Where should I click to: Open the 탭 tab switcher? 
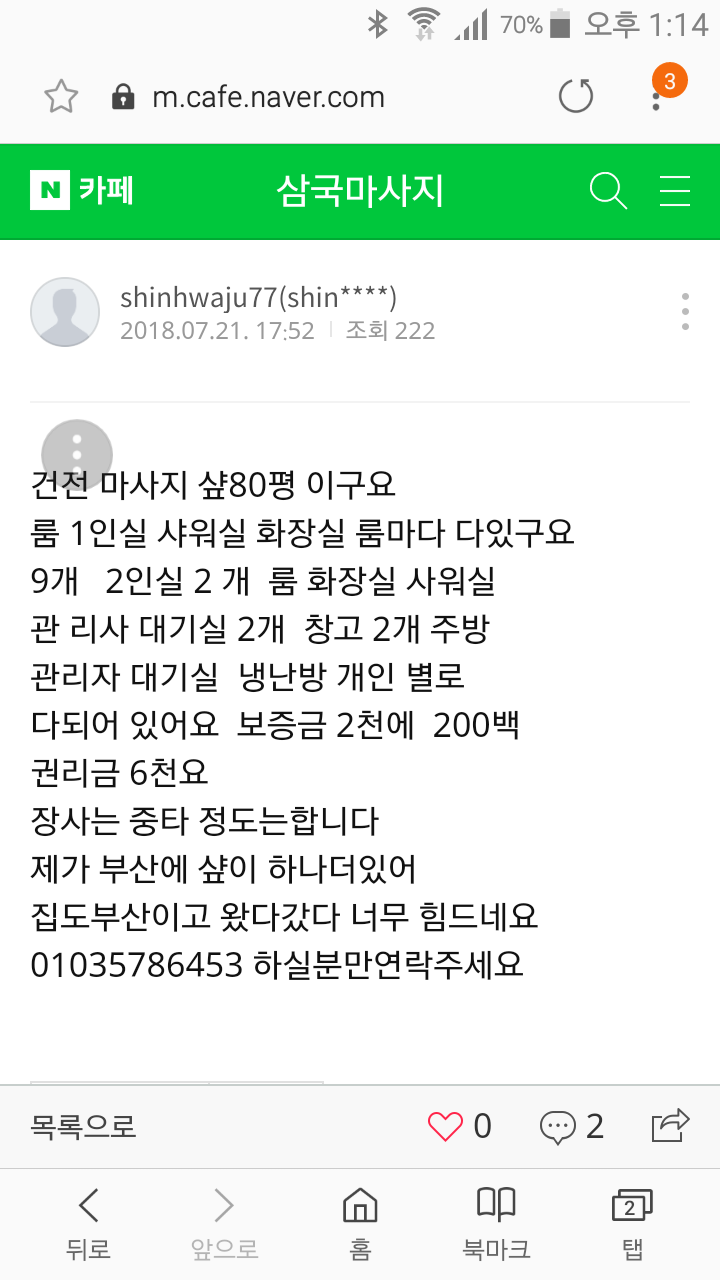click(x=631, y=1223)
